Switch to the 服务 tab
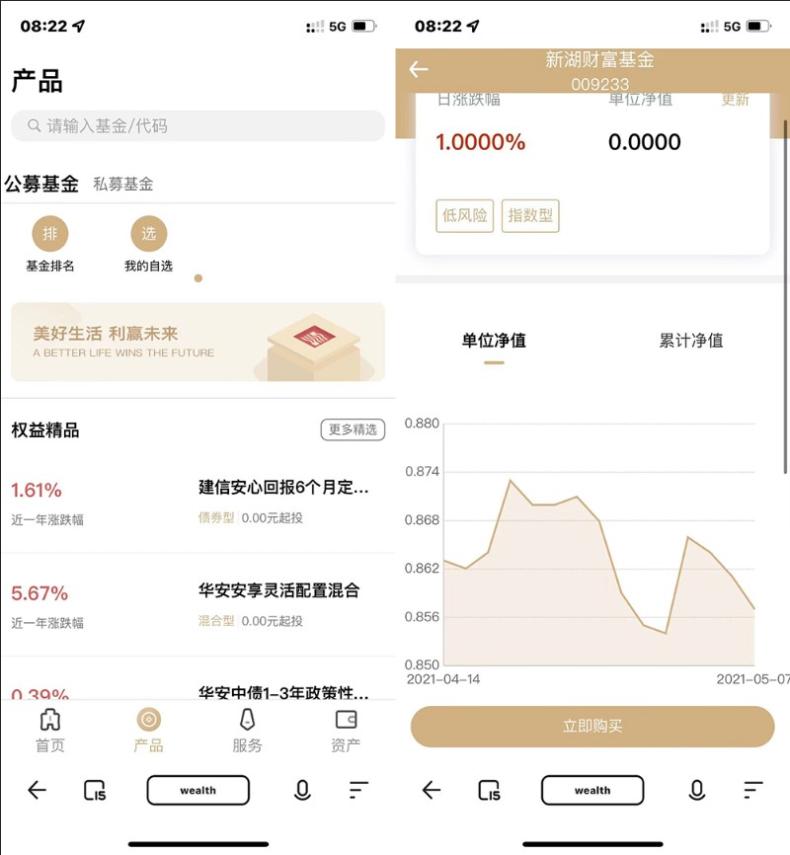 point(247,730)
